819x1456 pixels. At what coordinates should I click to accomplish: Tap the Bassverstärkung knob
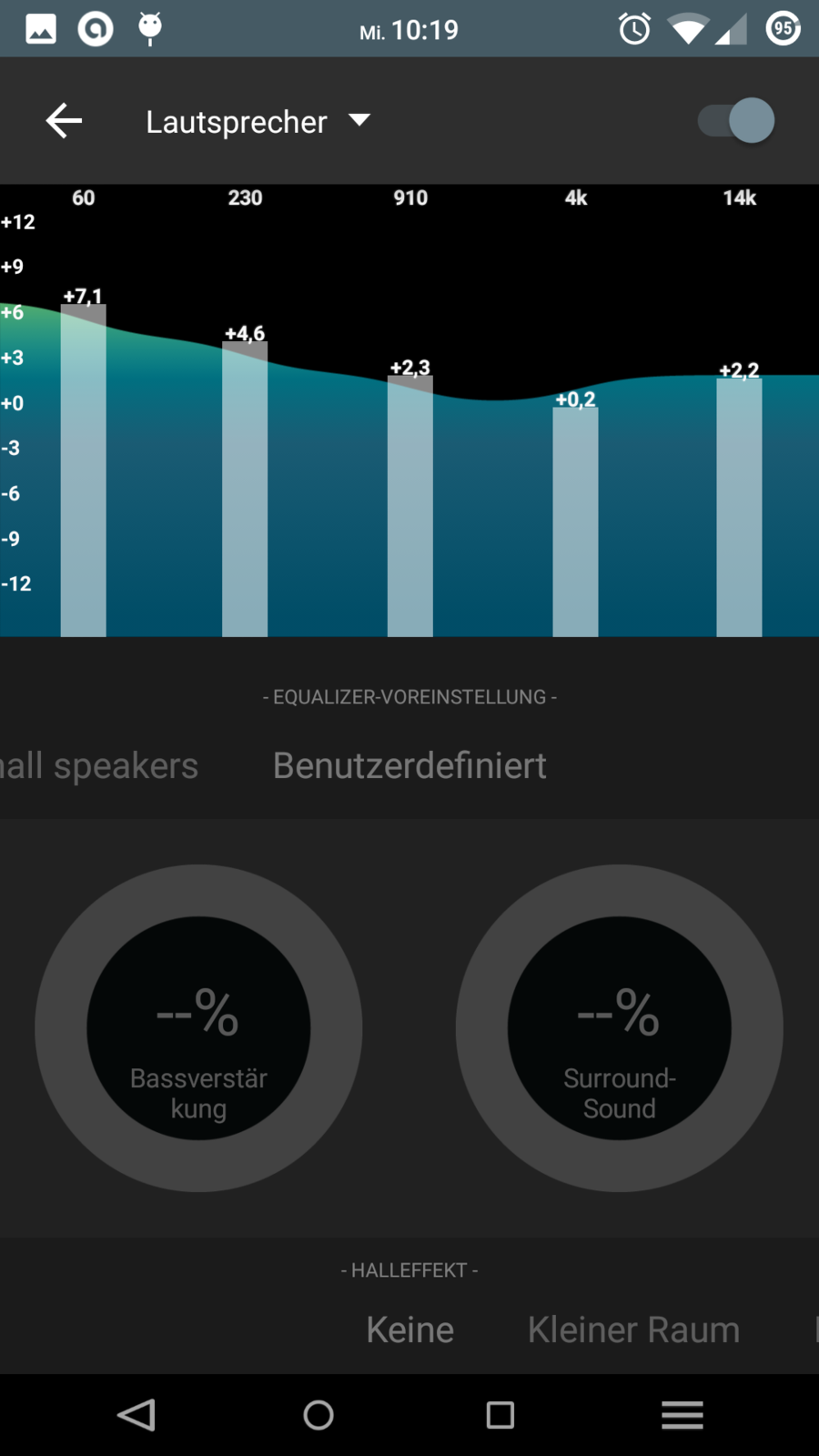click(x=198, y=1028)
